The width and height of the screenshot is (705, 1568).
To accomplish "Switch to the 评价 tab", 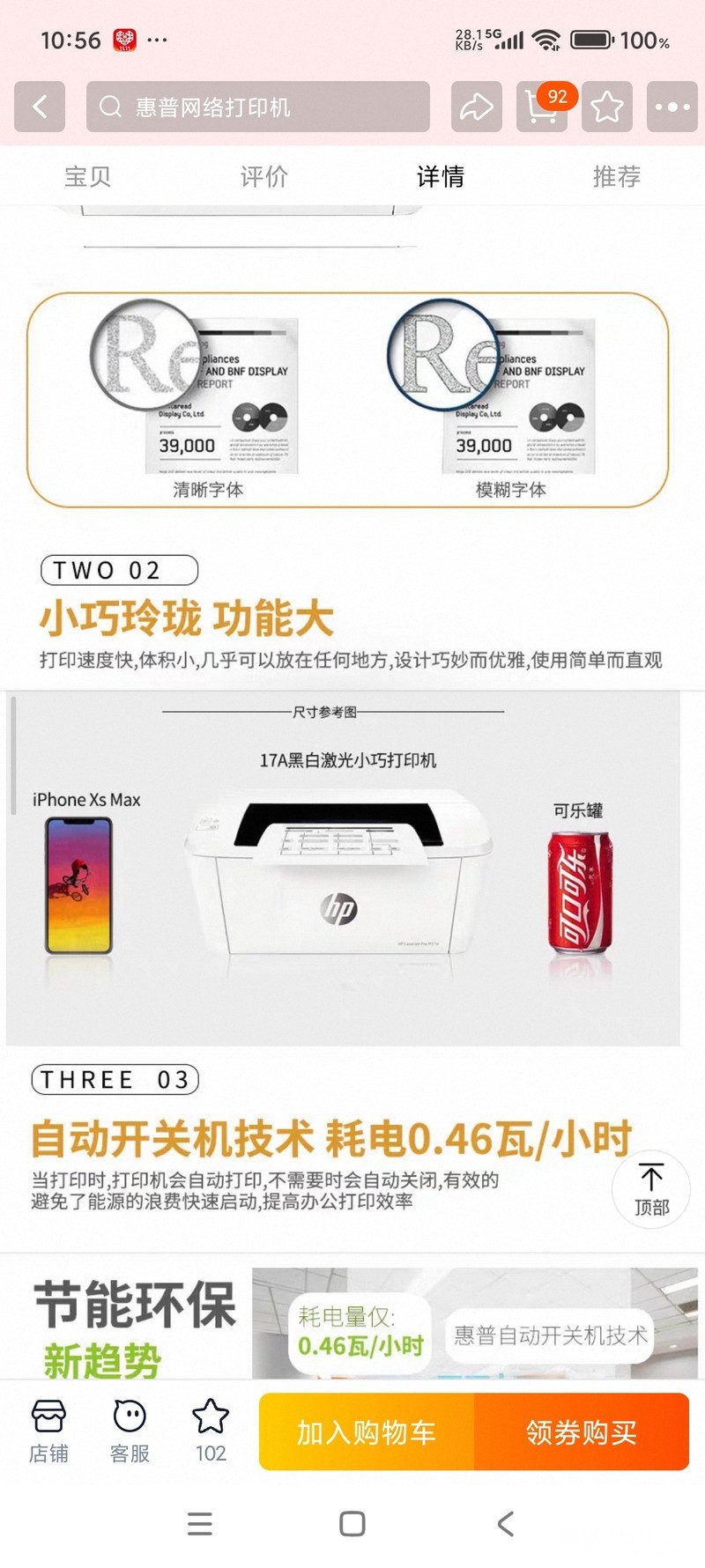I will pyautogui.click(x=264, y=176).
